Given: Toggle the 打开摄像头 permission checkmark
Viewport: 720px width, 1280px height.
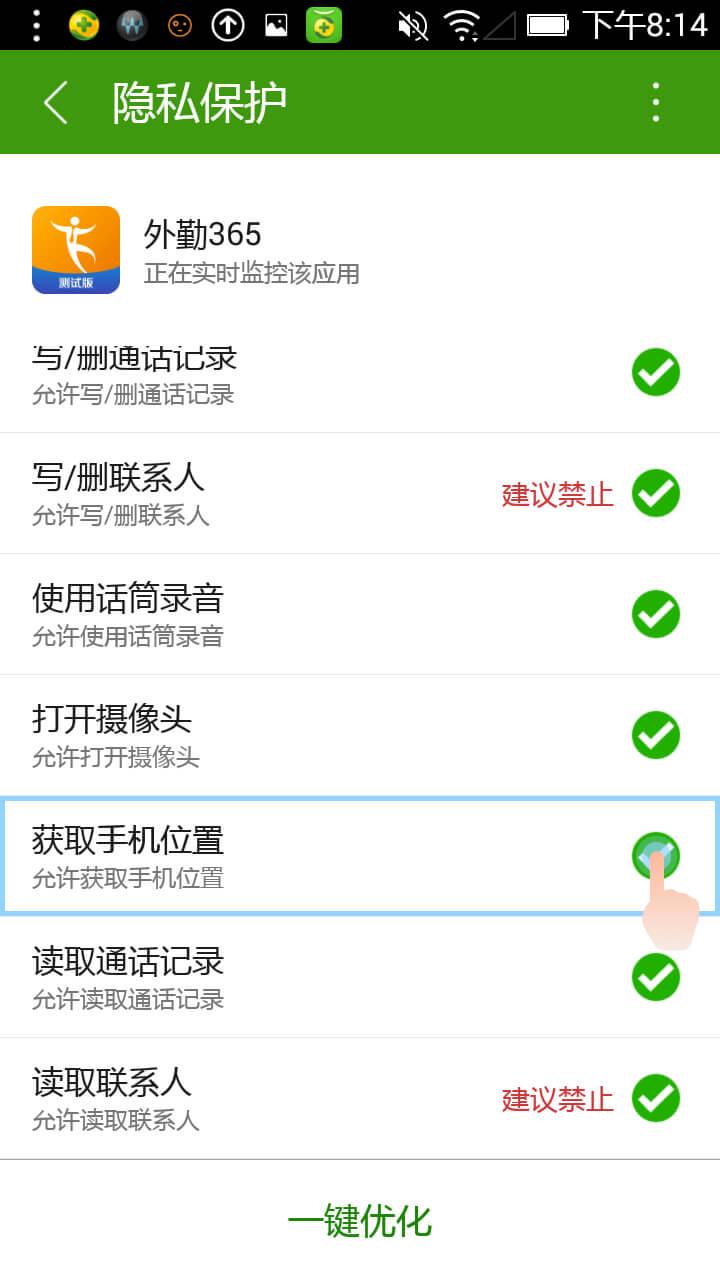Looking at the screenshot, I should 656,735.
